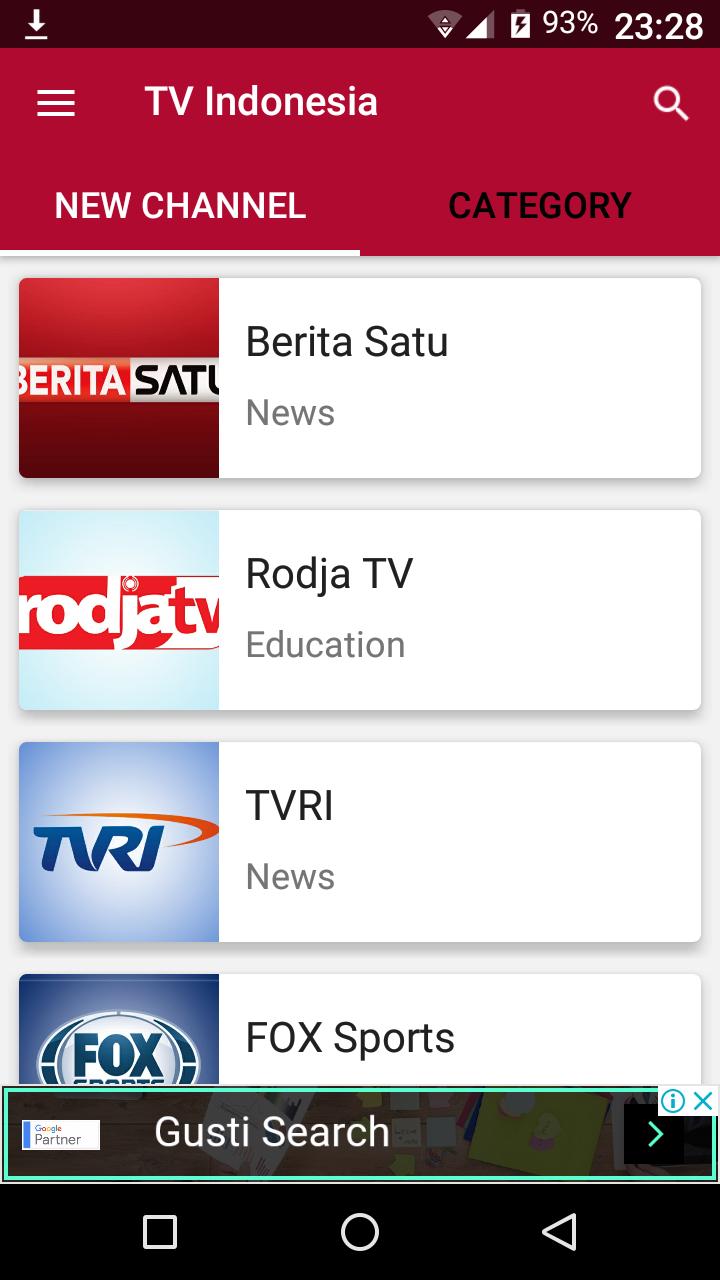Tap the Gusti Search ad banner
Image resolution: width=720 pixels, height=1280 pixels.
tap(300, 1134)
